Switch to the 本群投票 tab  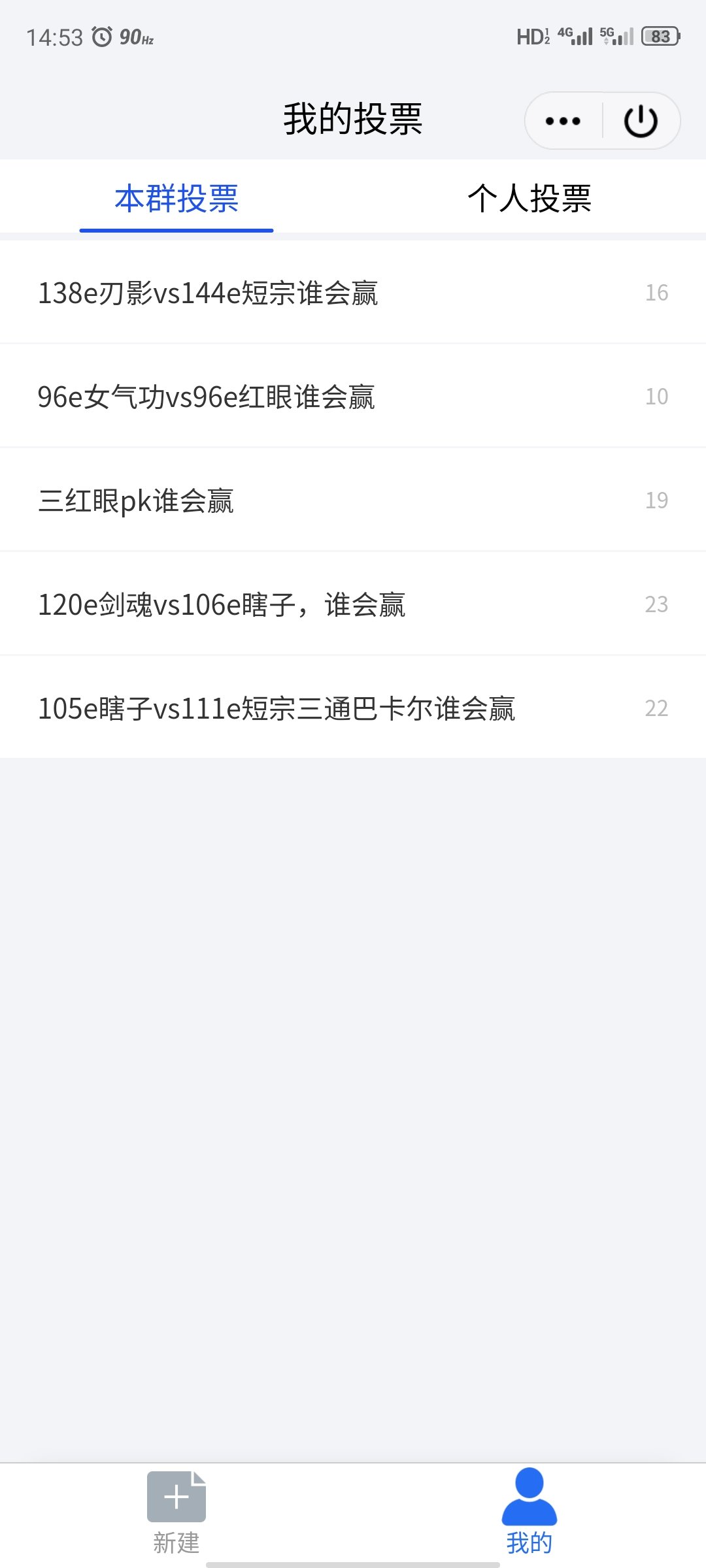point(176,199)
